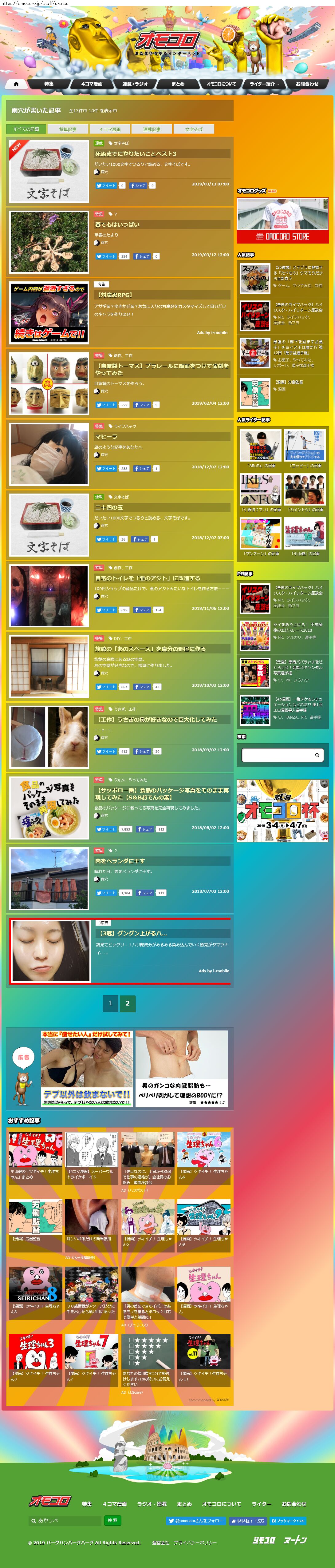This screenshot has width=335, height=1568.
Task: Tap the footer 検索 search button
Action: point(112,1520)
